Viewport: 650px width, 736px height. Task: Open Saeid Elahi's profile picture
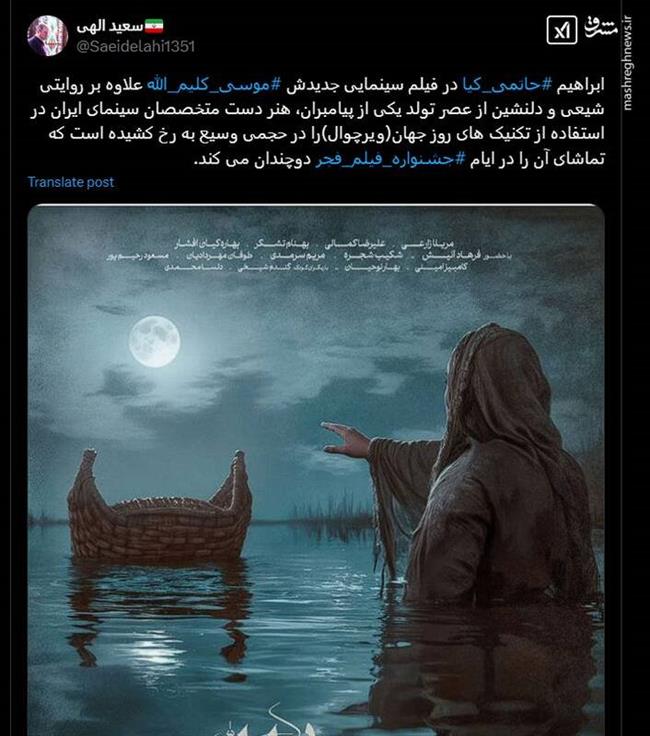click(47, 35)
